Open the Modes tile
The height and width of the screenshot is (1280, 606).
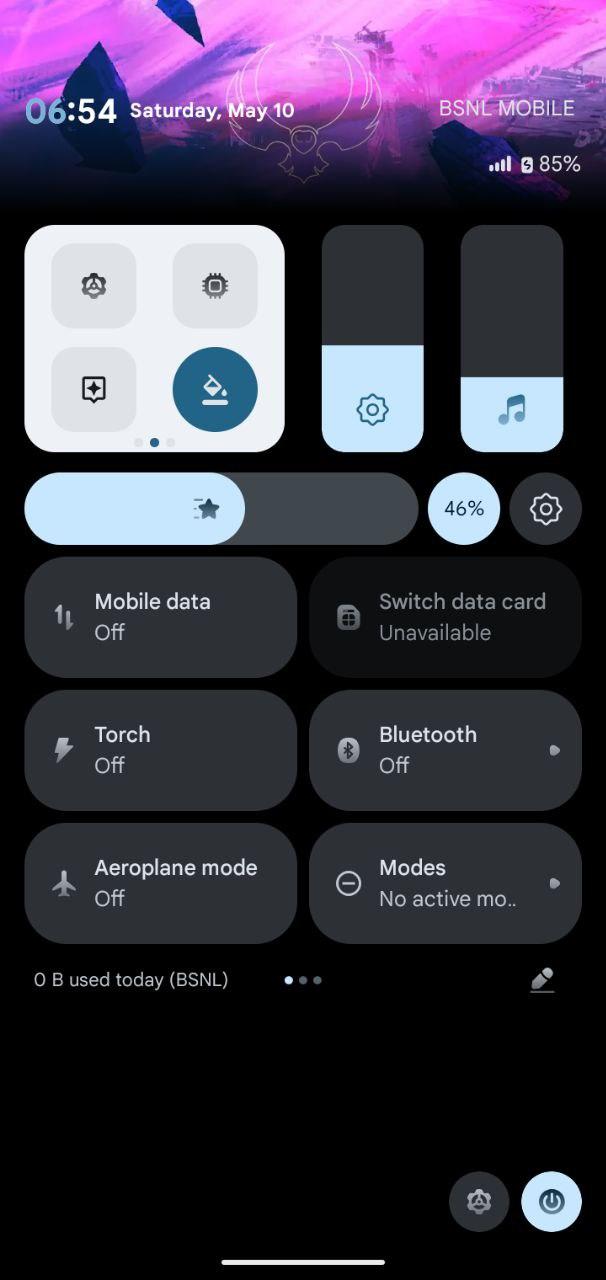(x=445, y=883)
